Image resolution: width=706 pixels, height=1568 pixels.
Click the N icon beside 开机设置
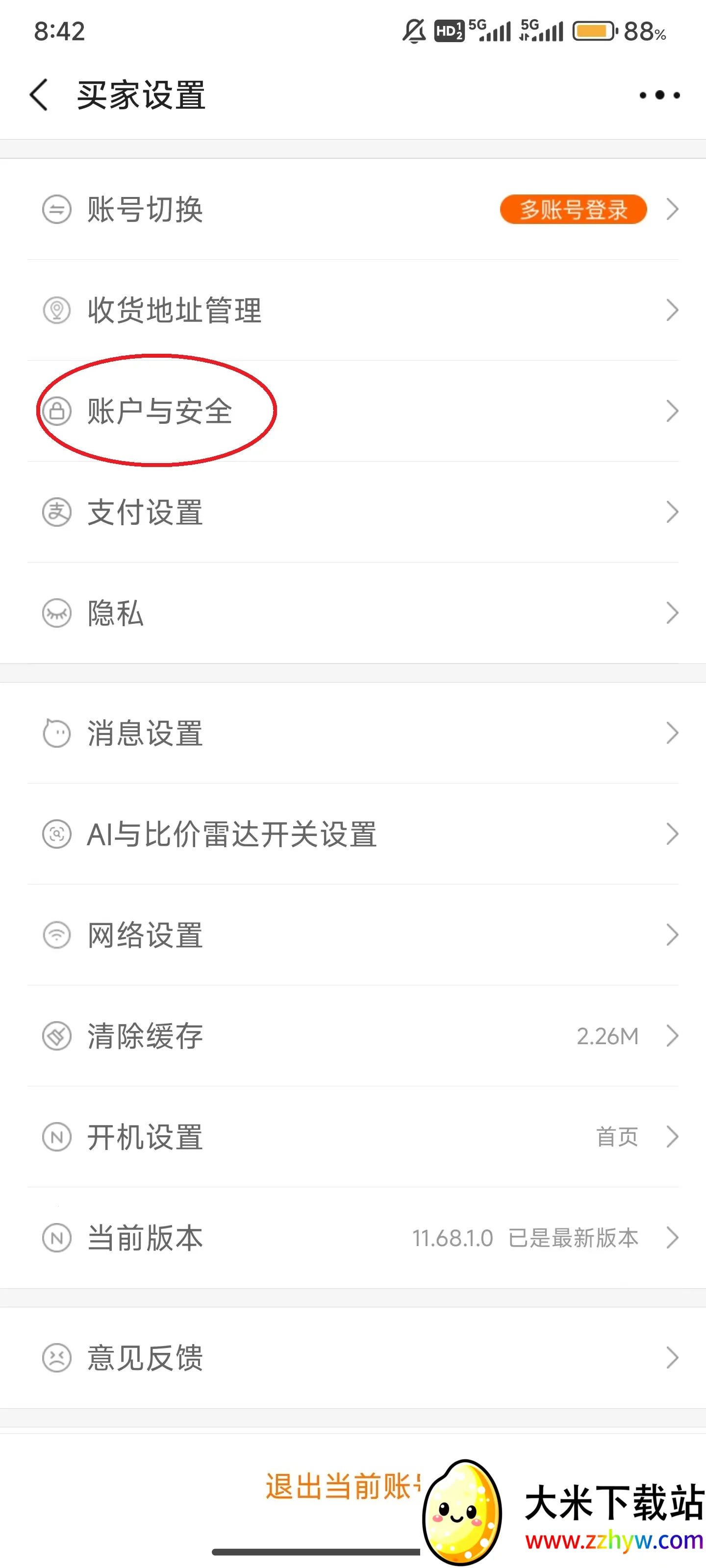(x=56, y=1136)
